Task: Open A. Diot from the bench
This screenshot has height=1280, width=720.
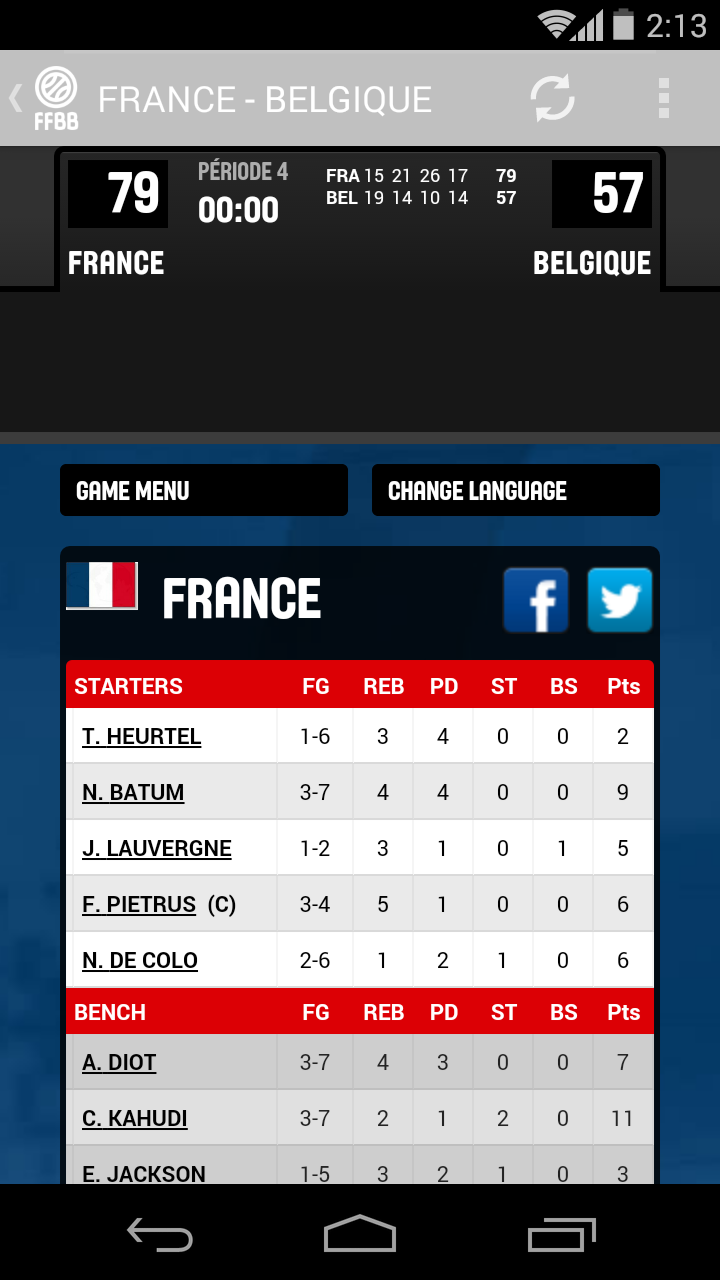Action: click(x=119, y=1063)
